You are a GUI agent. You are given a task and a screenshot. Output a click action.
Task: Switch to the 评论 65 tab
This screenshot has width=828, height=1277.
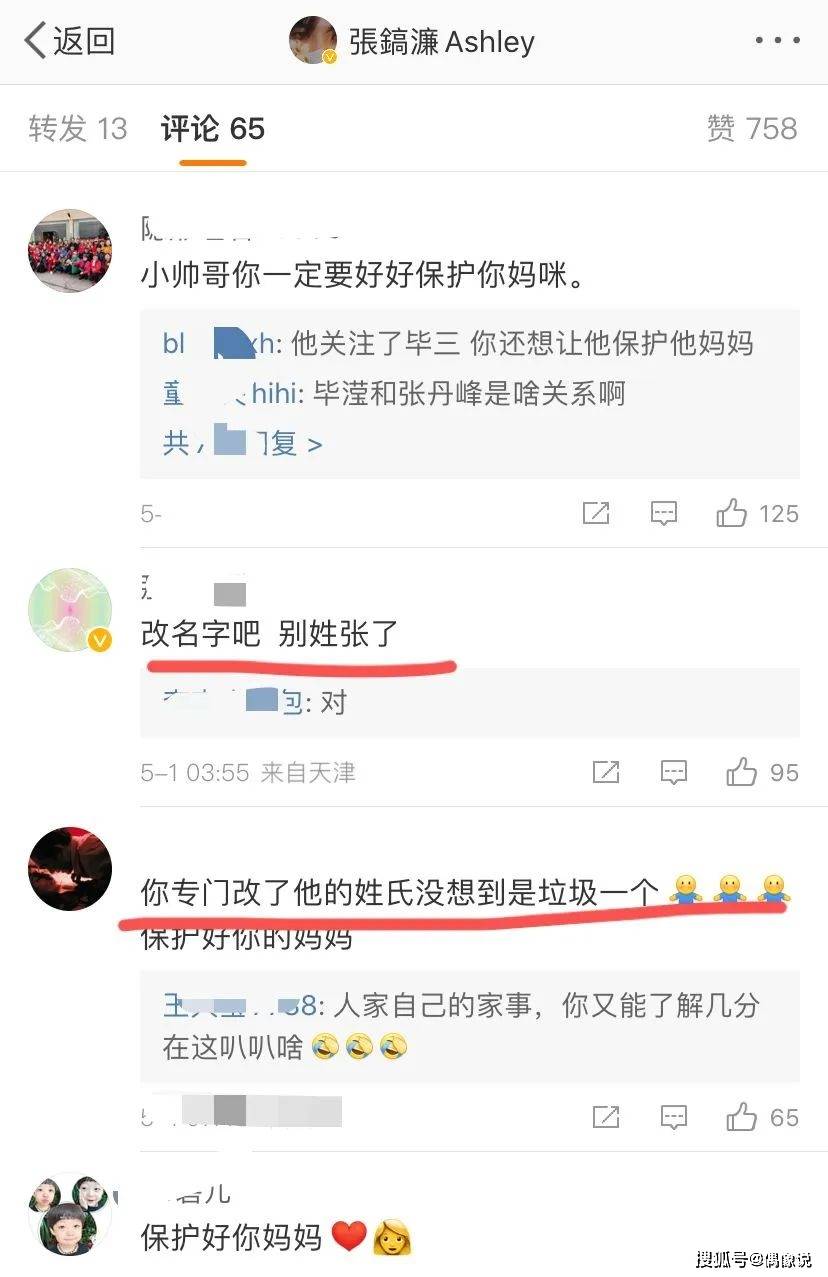tap(212, 129)
